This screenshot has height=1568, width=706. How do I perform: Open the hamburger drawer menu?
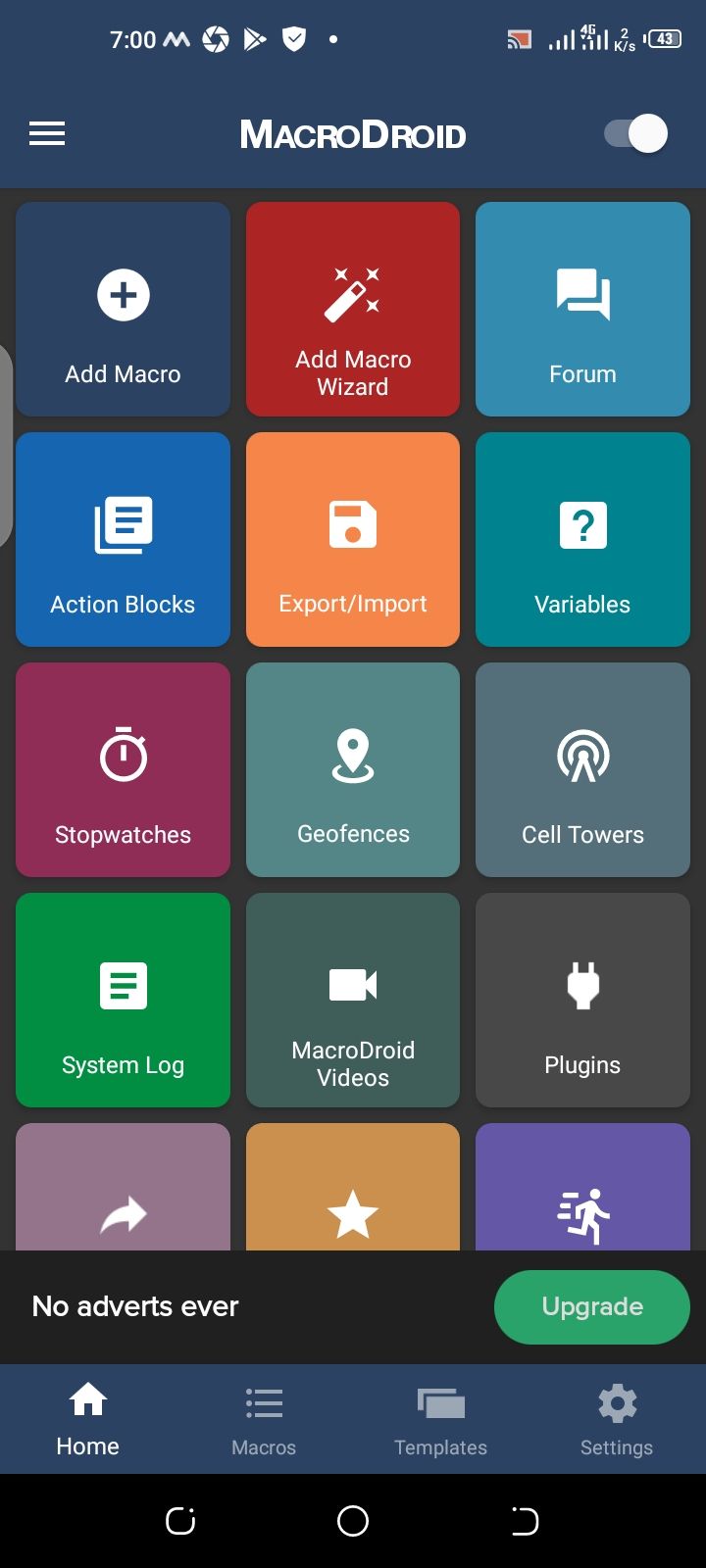click(x=47, y=134)
